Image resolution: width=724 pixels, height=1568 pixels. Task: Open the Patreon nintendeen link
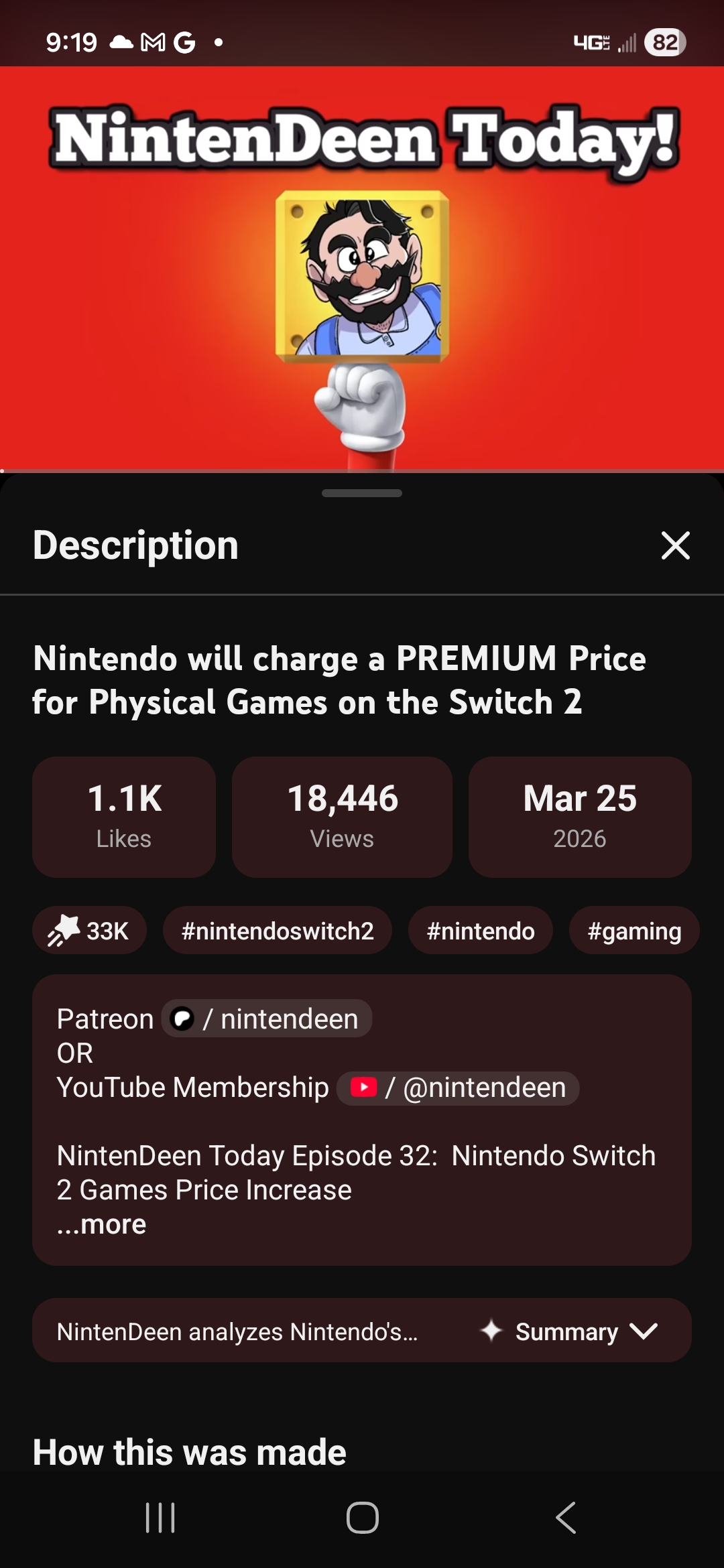[x=267, y=1019]
